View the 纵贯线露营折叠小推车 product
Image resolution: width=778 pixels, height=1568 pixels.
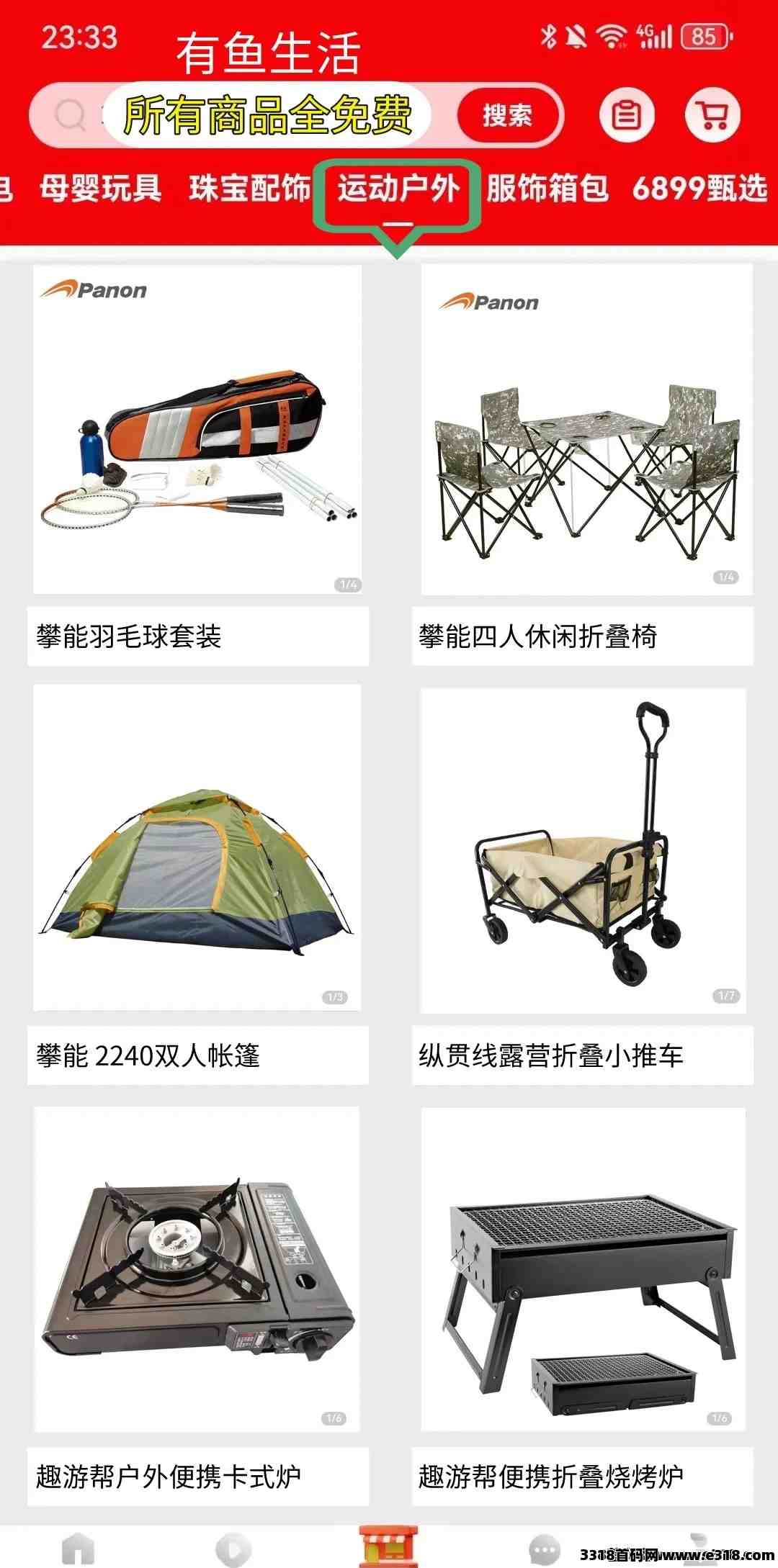tap(583, 885)
